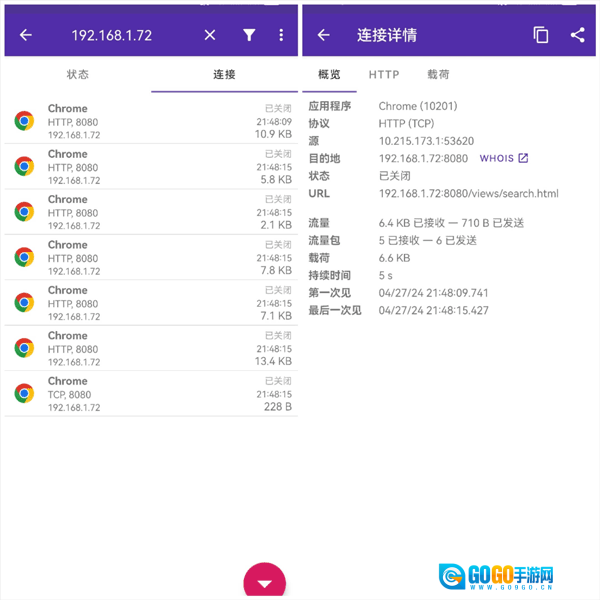This screenshot has width=600, height=600.
Task: Select the 连接 tab
Action: pos(225,75)
